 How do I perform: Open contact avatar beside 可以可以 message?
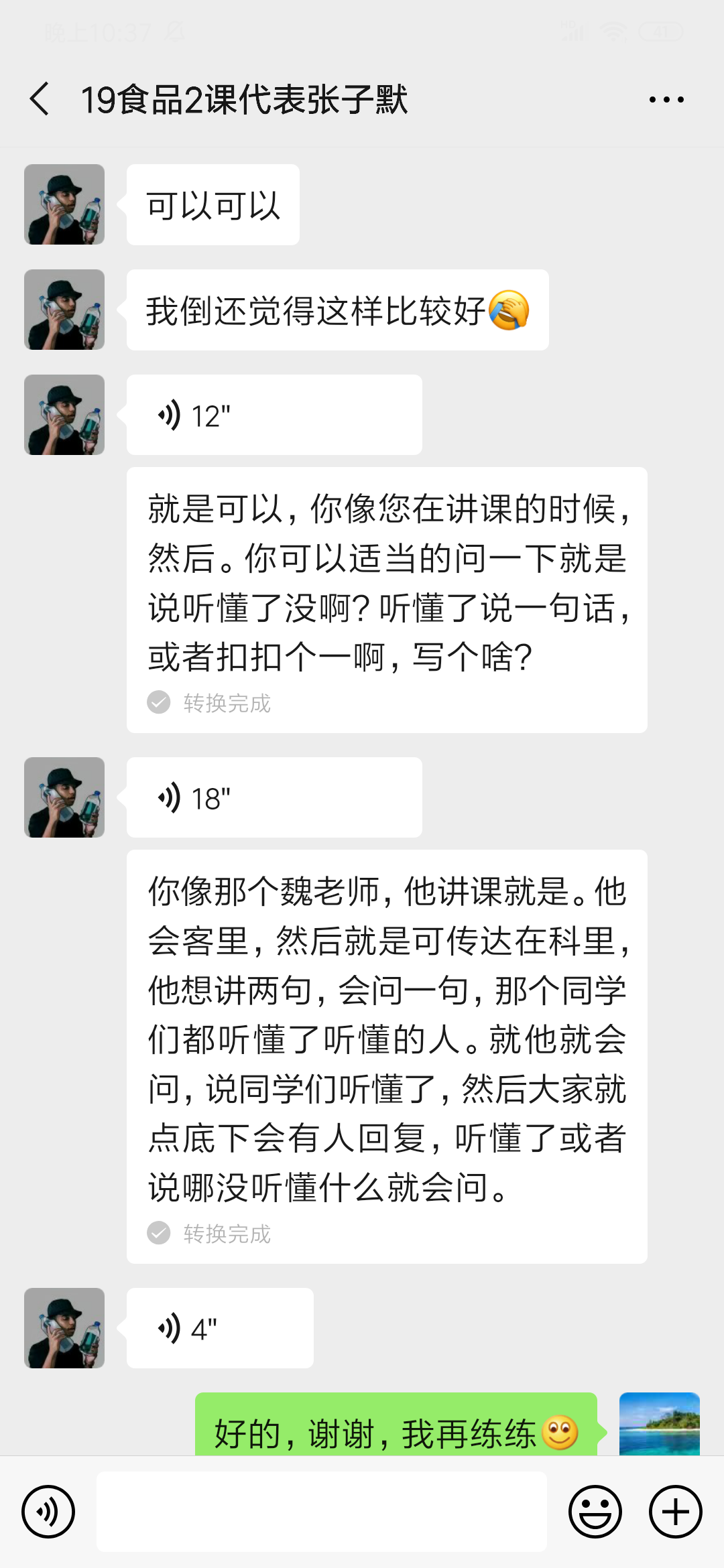(x=64, y=204)
